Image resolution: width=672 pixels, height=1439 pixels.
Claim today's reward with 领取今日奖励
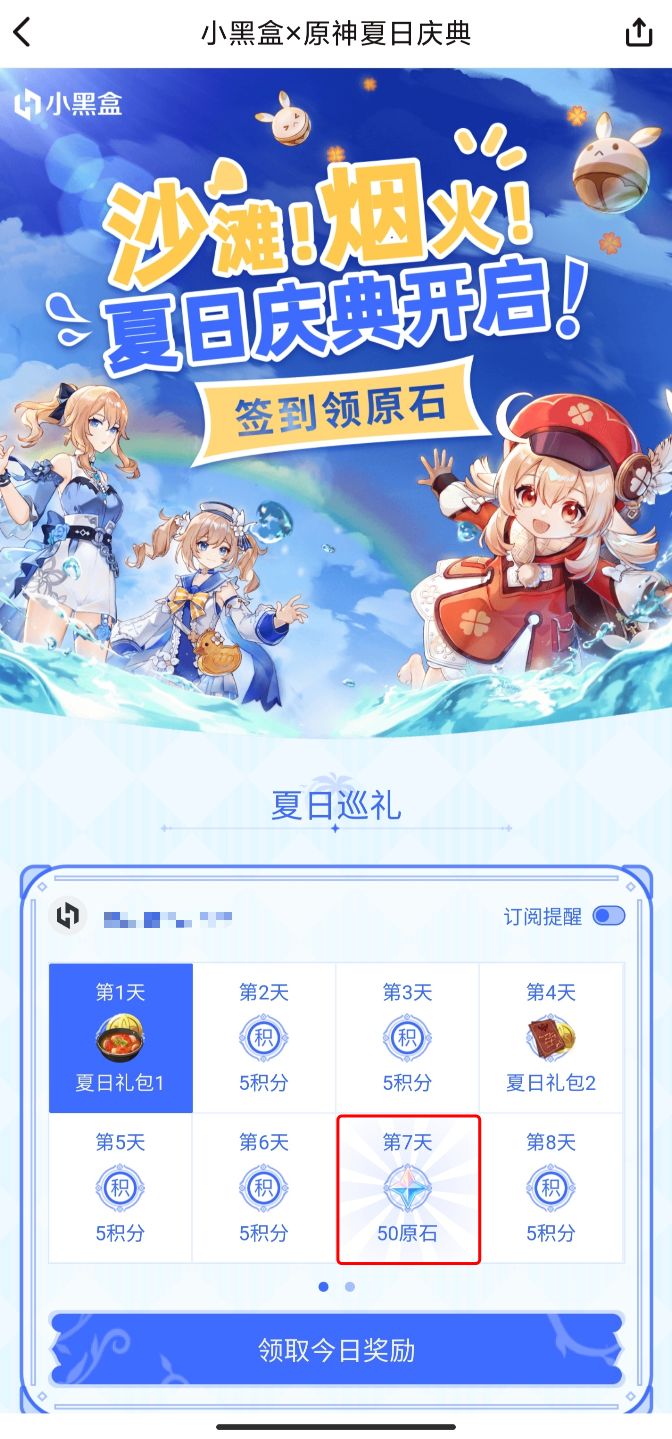point(335,1350)
